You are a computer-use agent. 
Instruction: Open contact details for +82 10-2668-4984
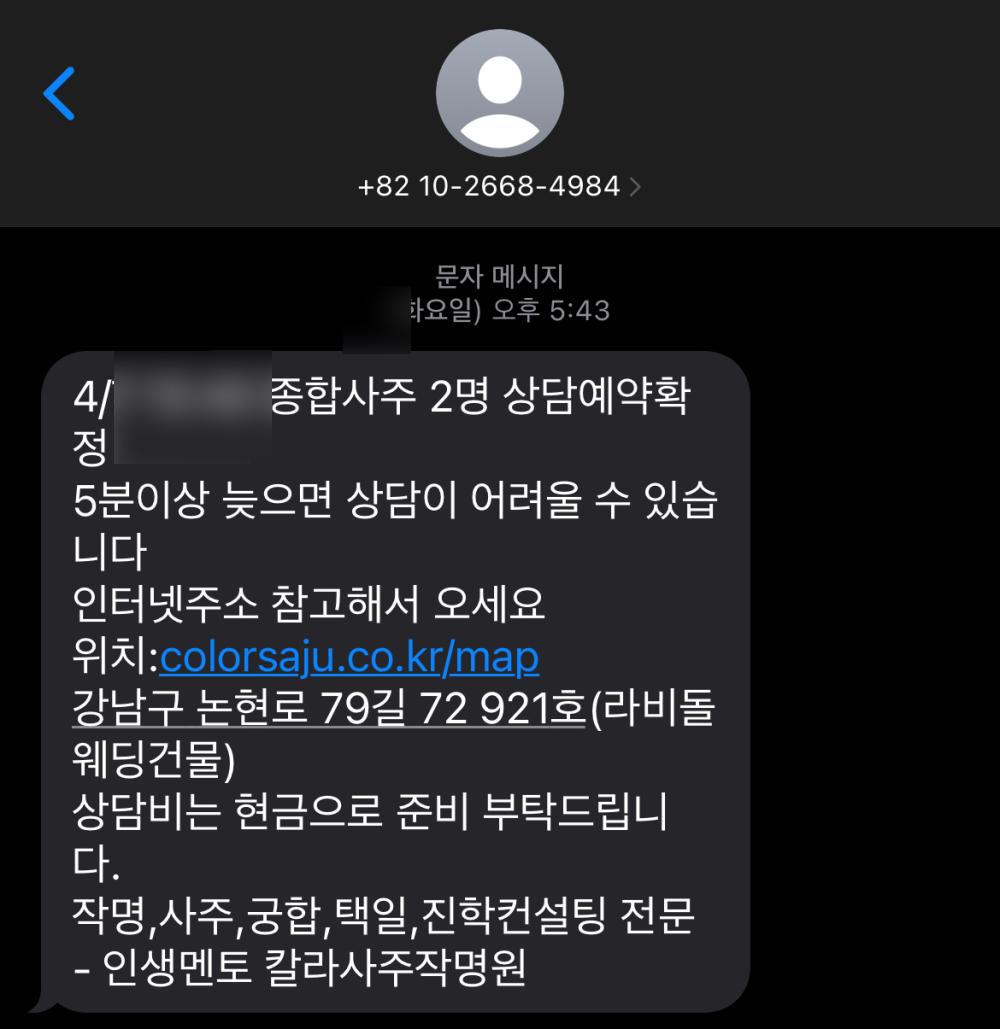click(x=499, y=186)
